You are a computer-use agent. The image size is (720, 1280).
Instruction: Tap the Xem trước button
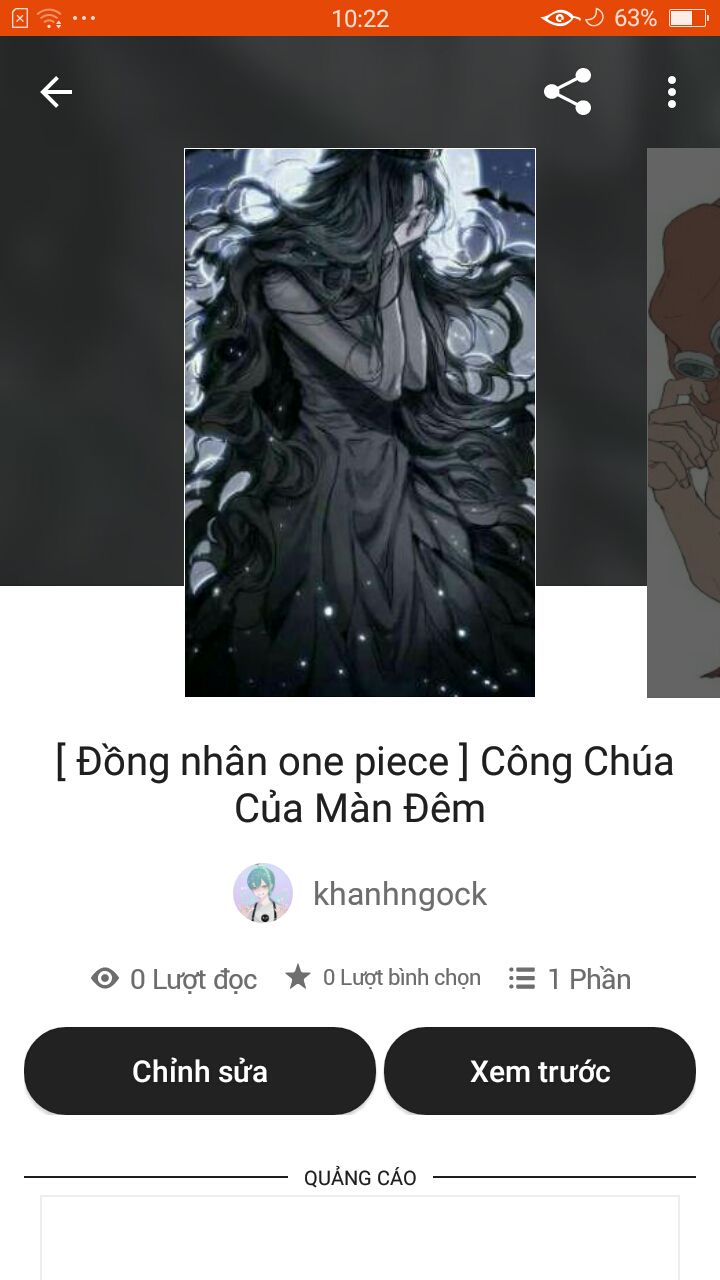point(540,1071)
